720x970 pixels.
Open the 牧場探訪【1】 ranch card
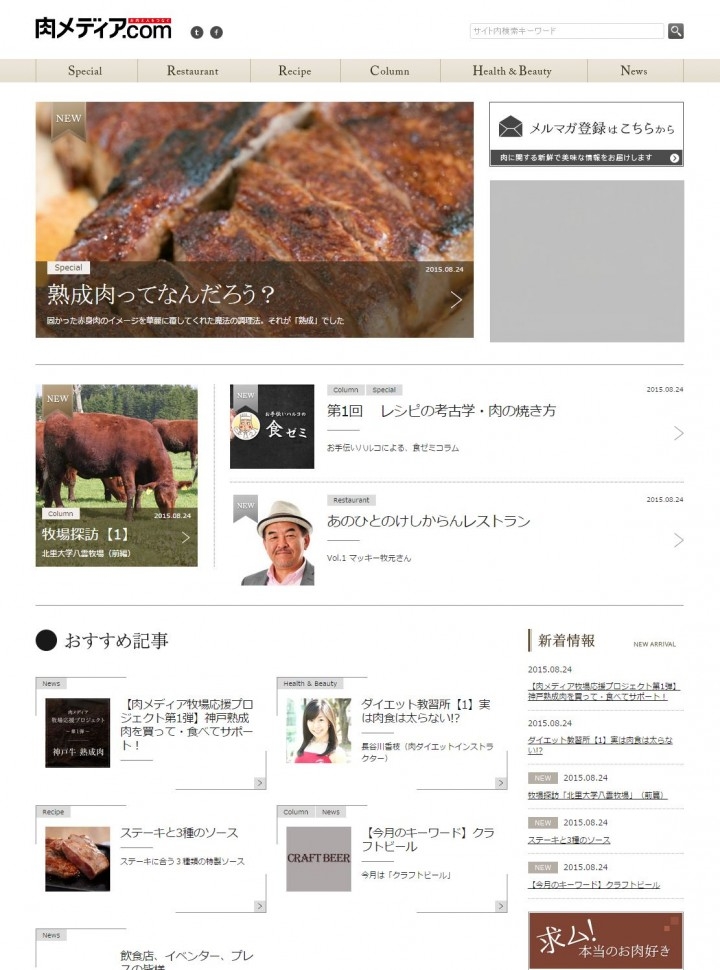click(x=116, y=476)
